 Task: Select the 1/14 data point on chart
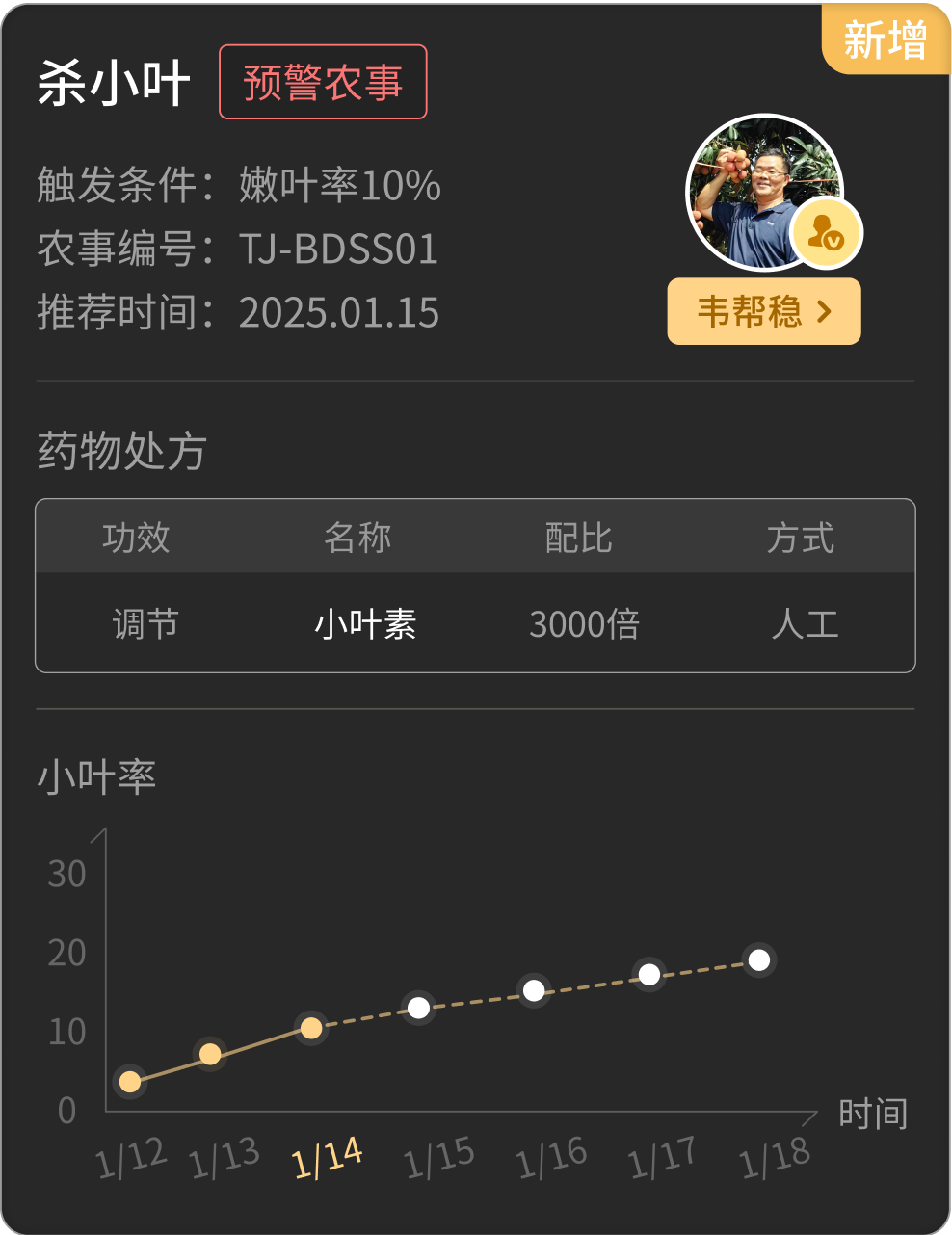pos(310,1029)
